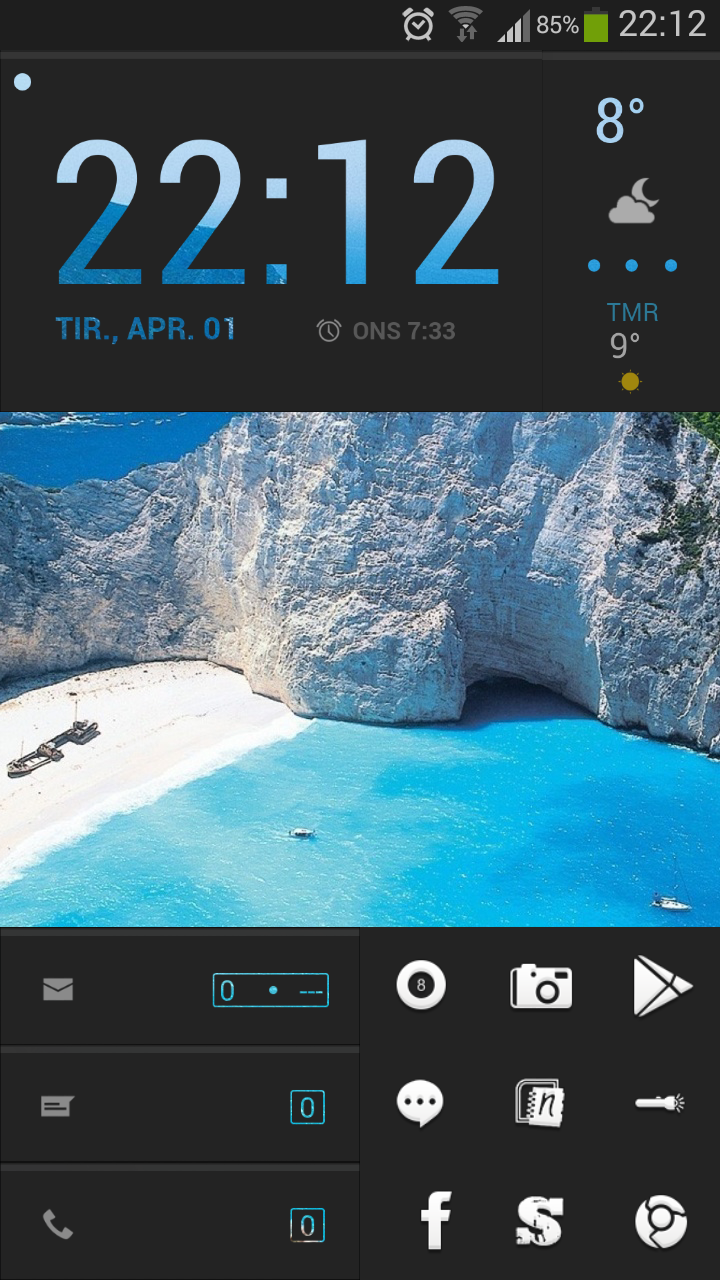Open the notebook app icon
The width and height of the screenshot is (720, 1280).
click(541, 1104)
